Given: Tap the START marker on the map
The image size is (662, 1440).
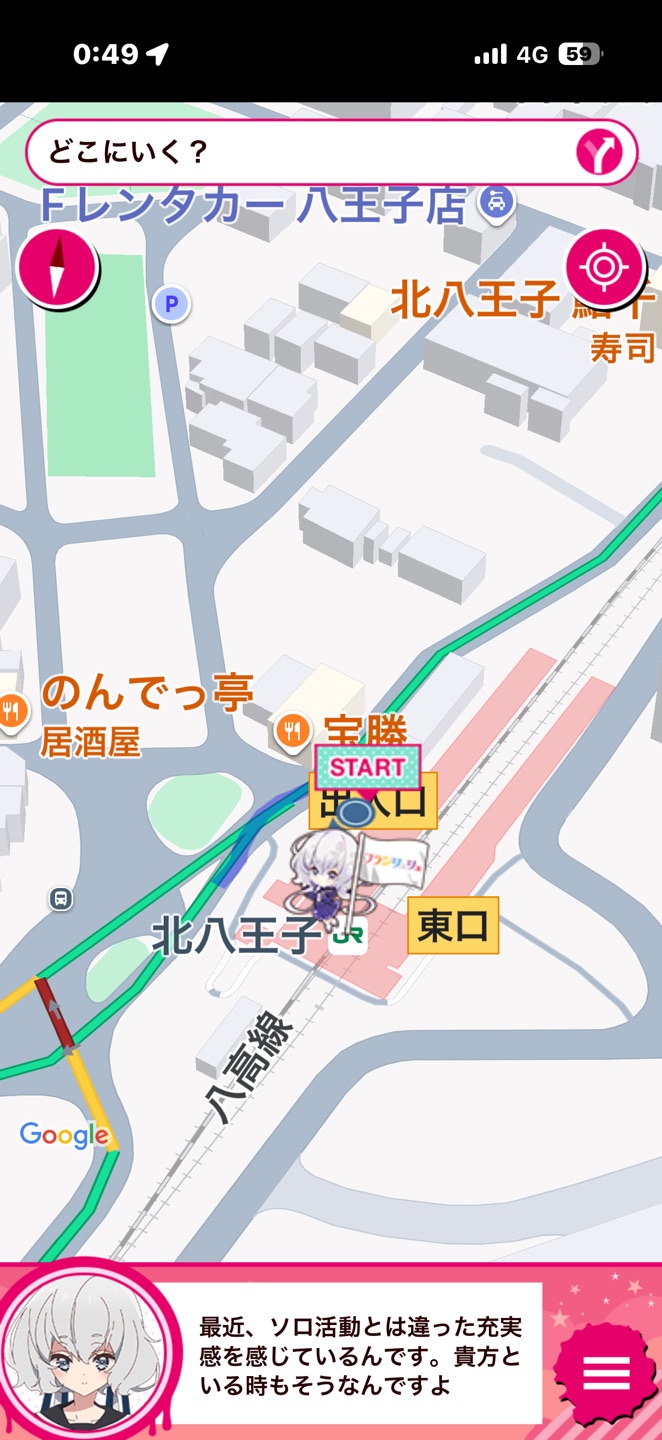Looking at the screenshot, I should pos(368,769).
